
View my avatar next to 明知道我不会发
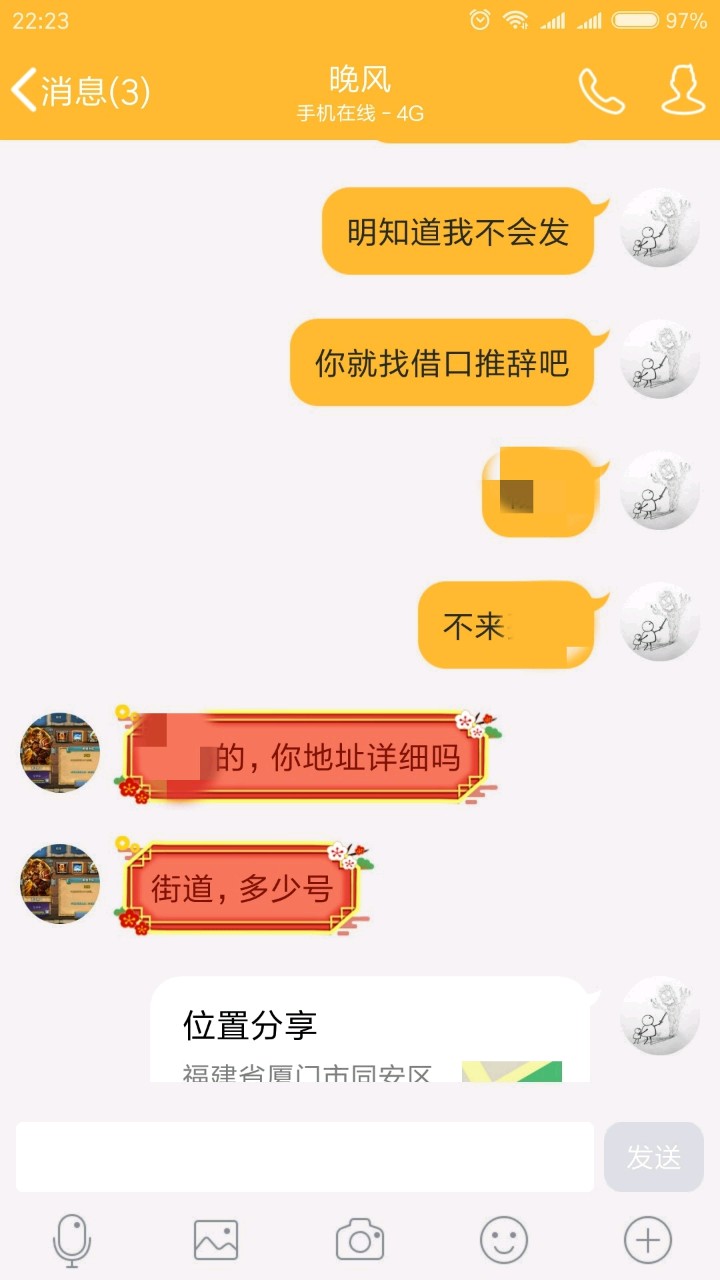[x=660, y=228]
